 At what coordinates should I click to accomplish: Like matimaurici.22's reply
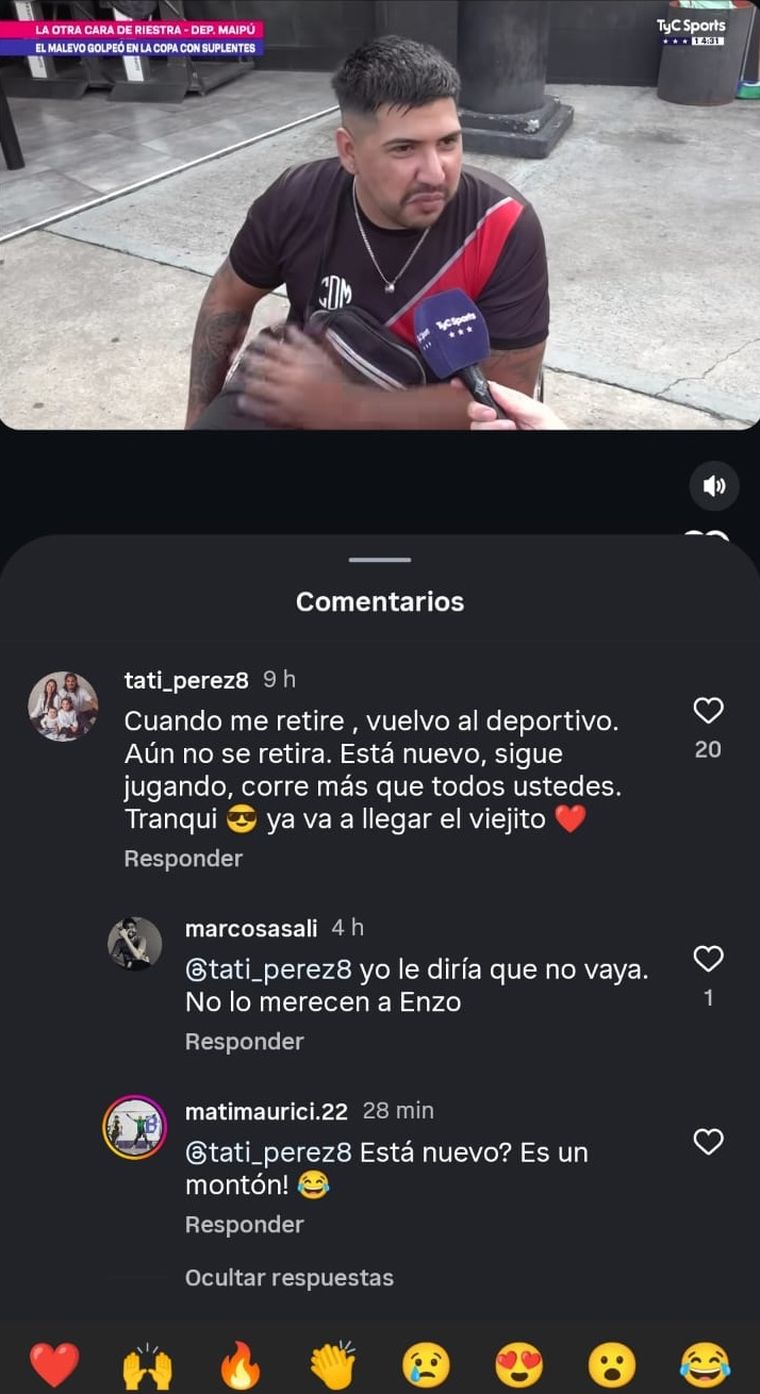coord(708,1142)
